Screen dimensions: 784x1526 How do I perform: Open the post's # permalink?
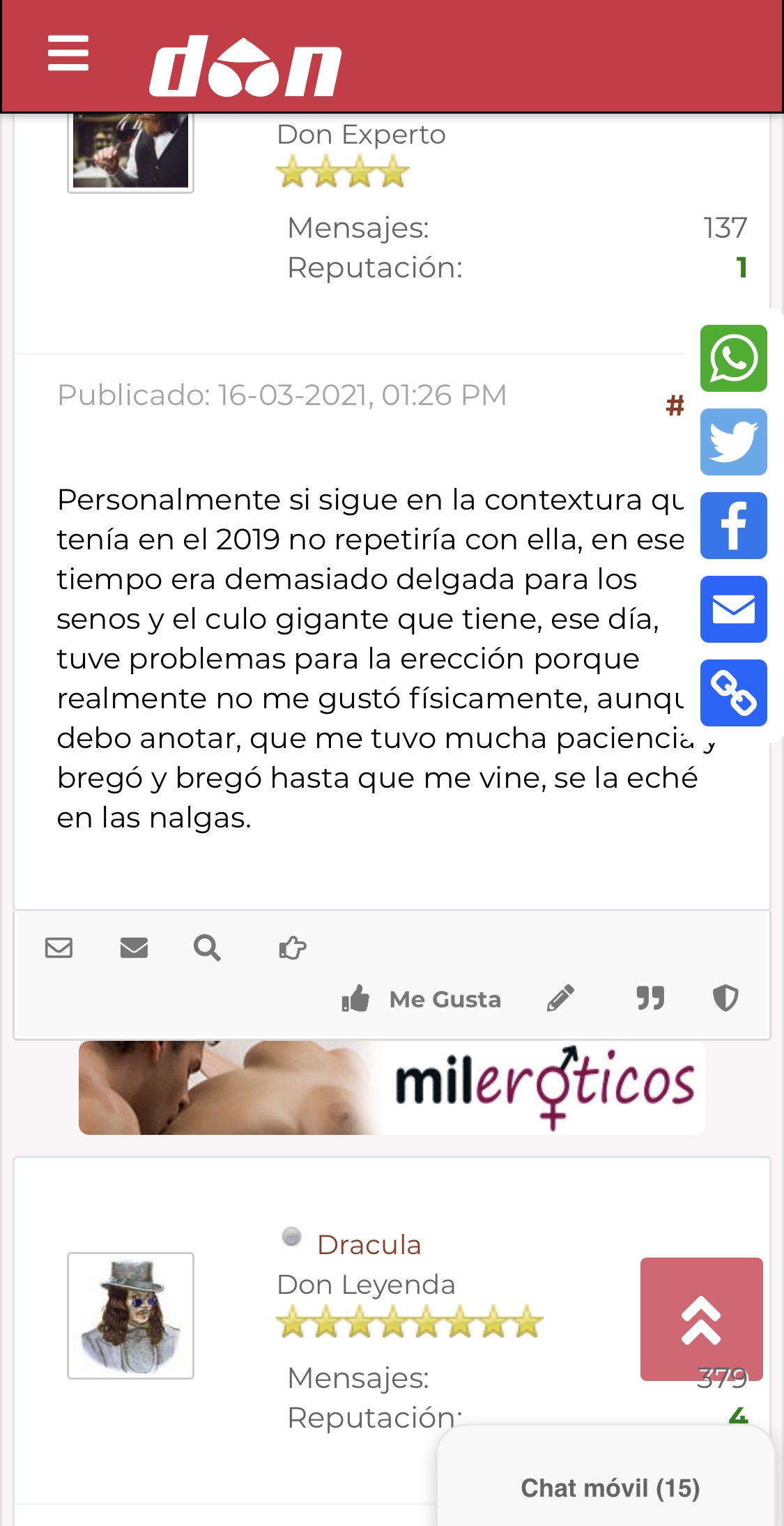(675, 405)
